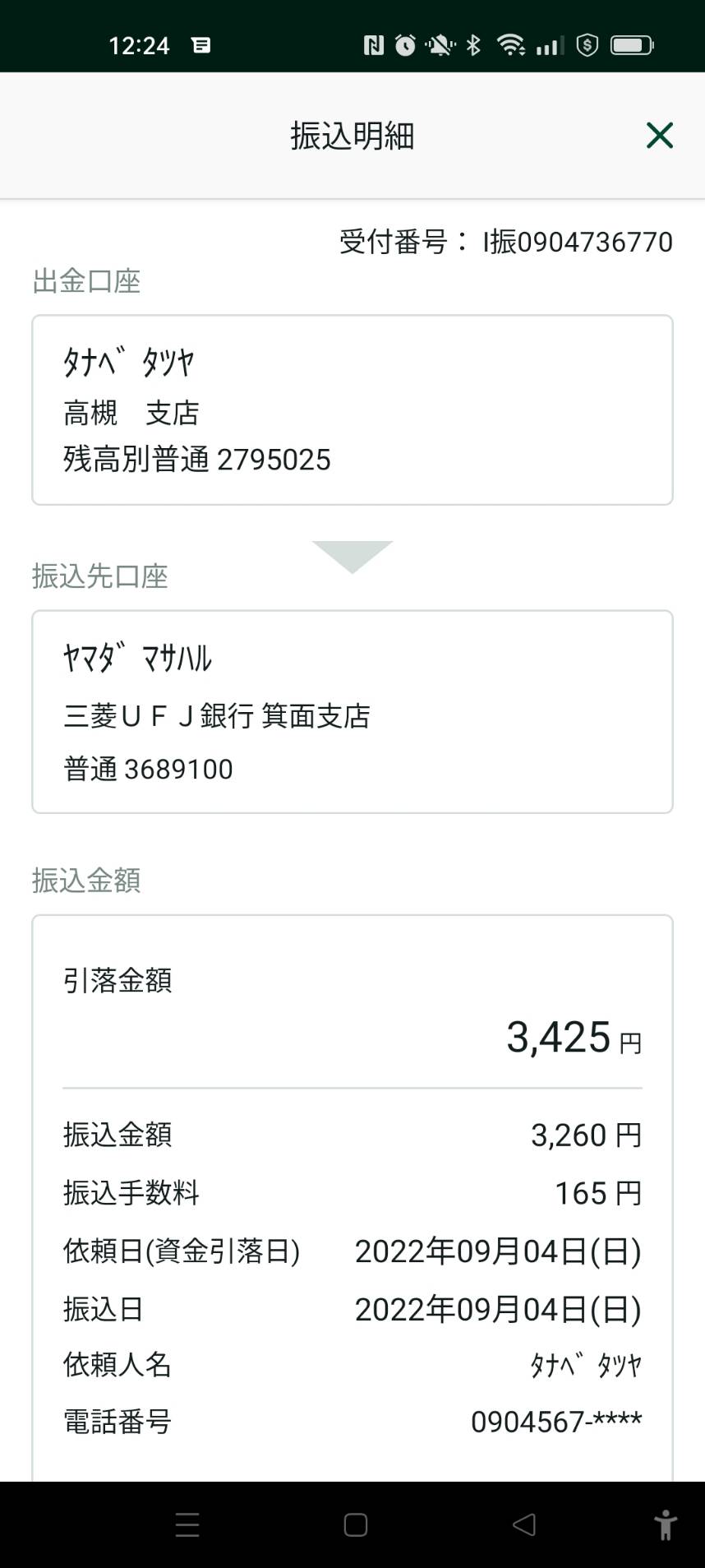Tap the system back button
The image size is (705, 1568).
pos(524,1524)
